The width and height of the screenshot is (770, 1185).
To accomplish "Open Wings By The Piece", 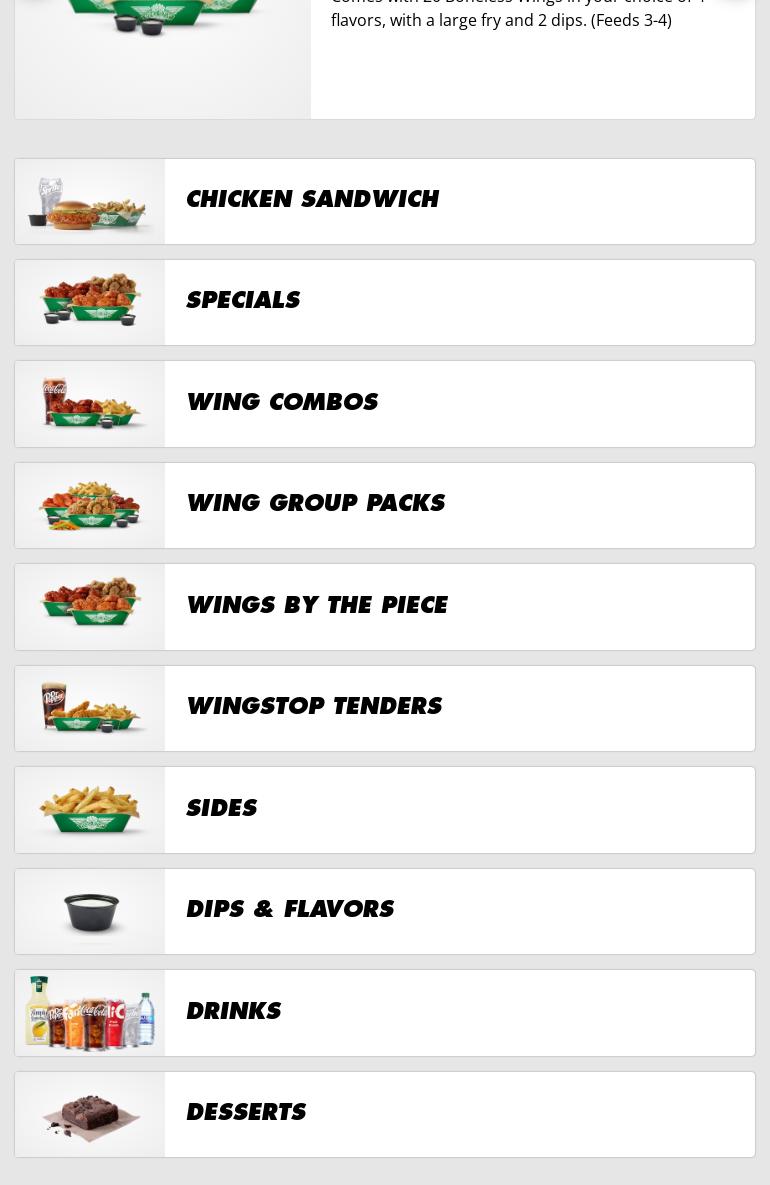I will 385,607.
